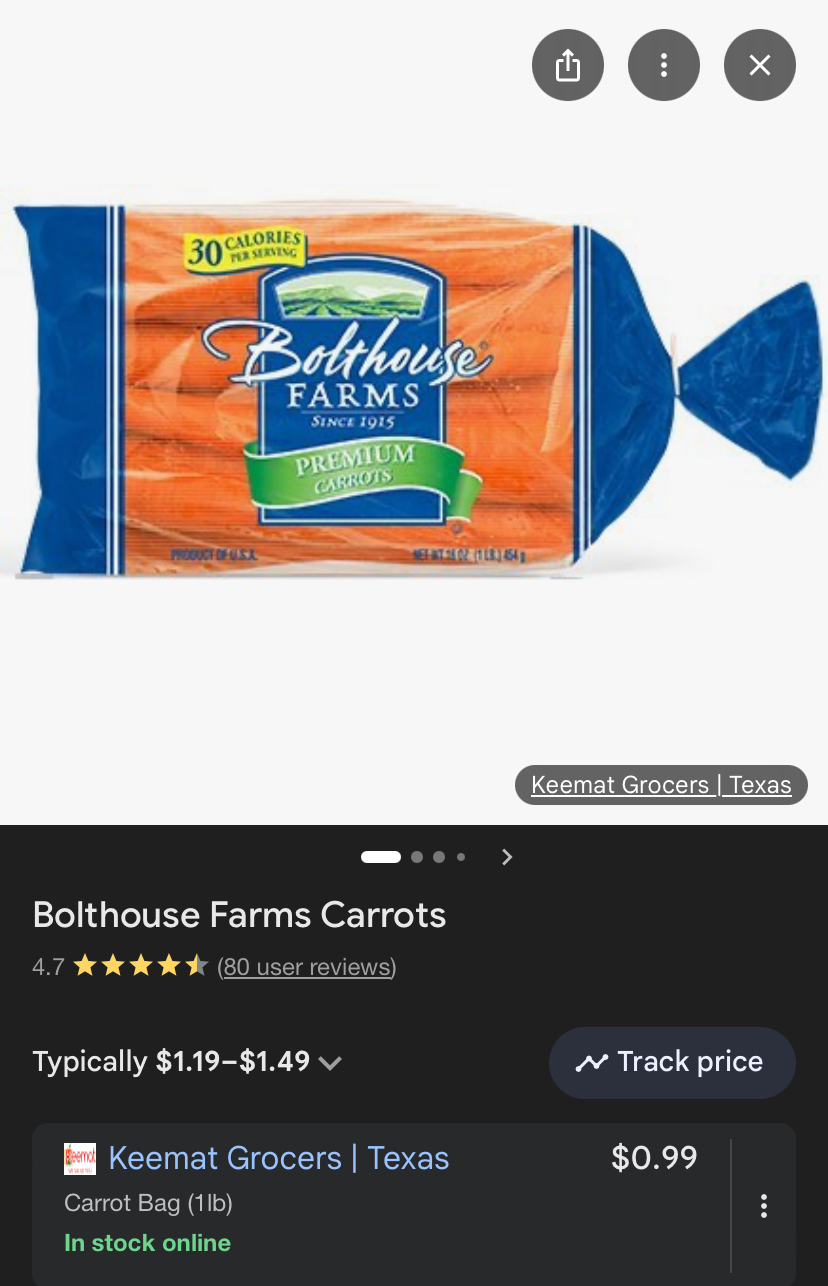Open the overflow menu at top
The width and height of the screenshot is (828, 1286).
tap(664, 65)
